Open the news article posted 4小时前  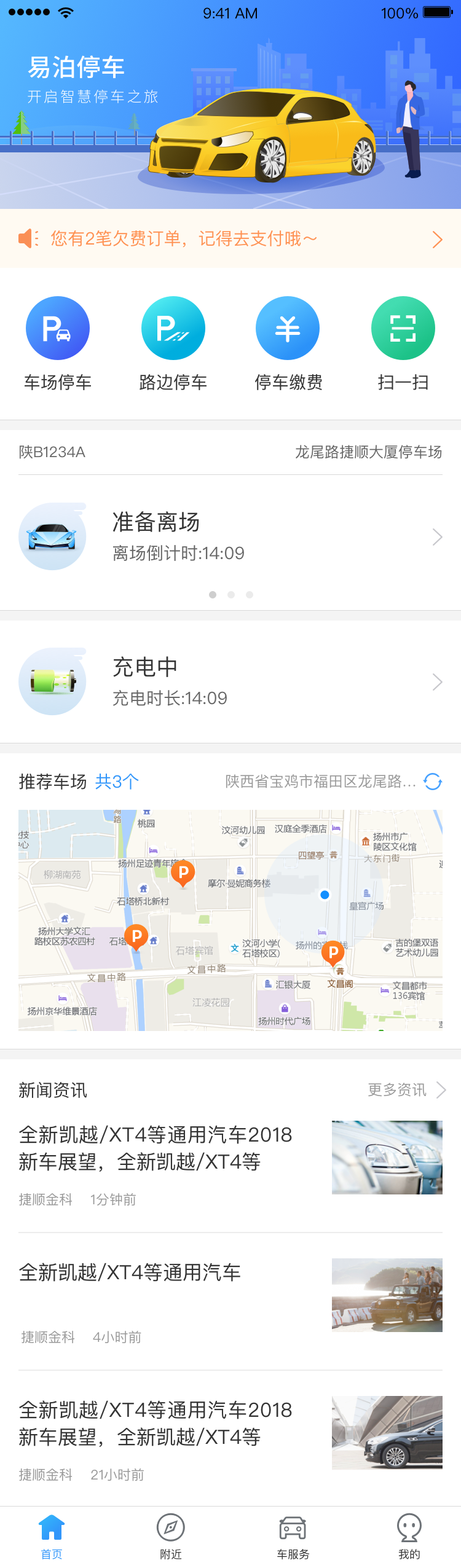point(230,1299)
